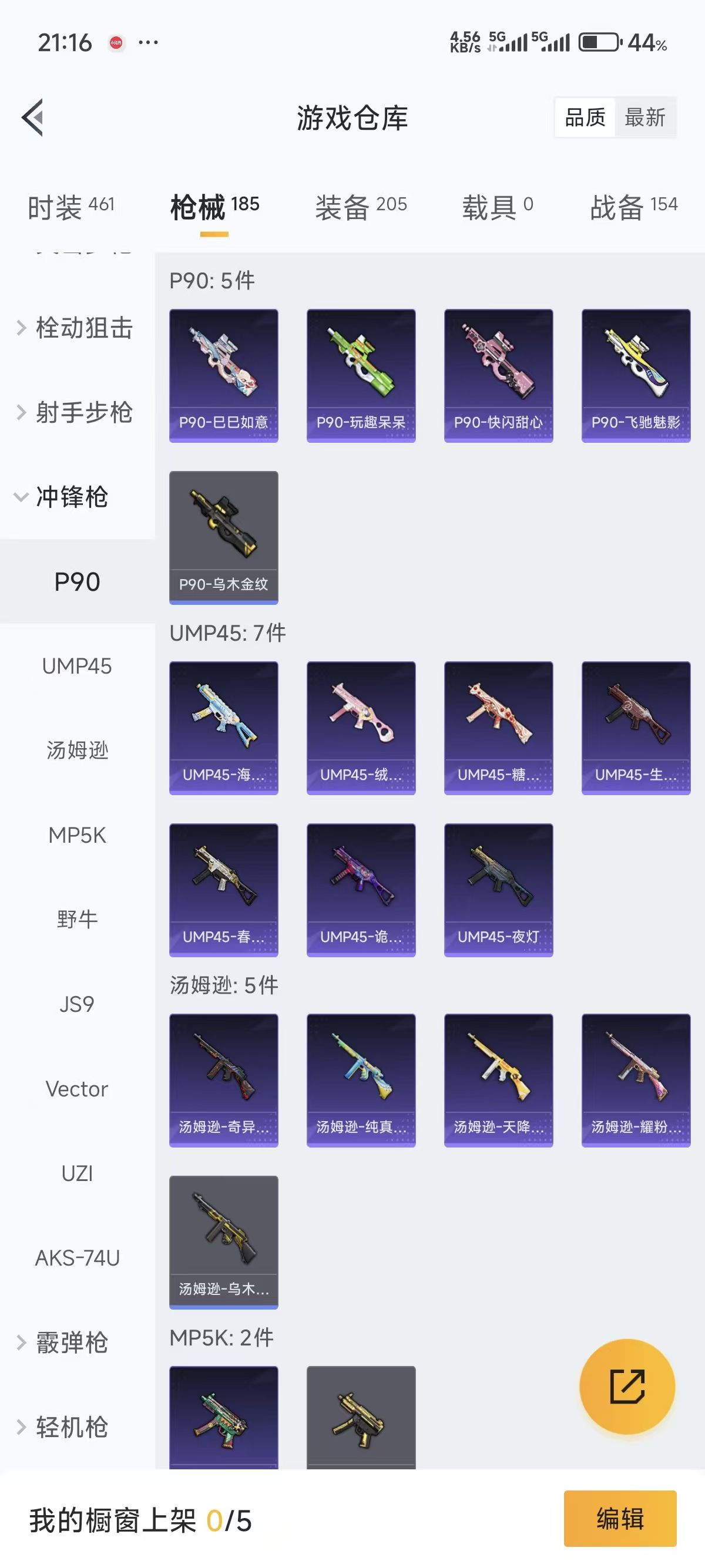Screen dimensions: 705x1568
Task: View the P90-乌木金纹 skin
Action: [223, 537]
